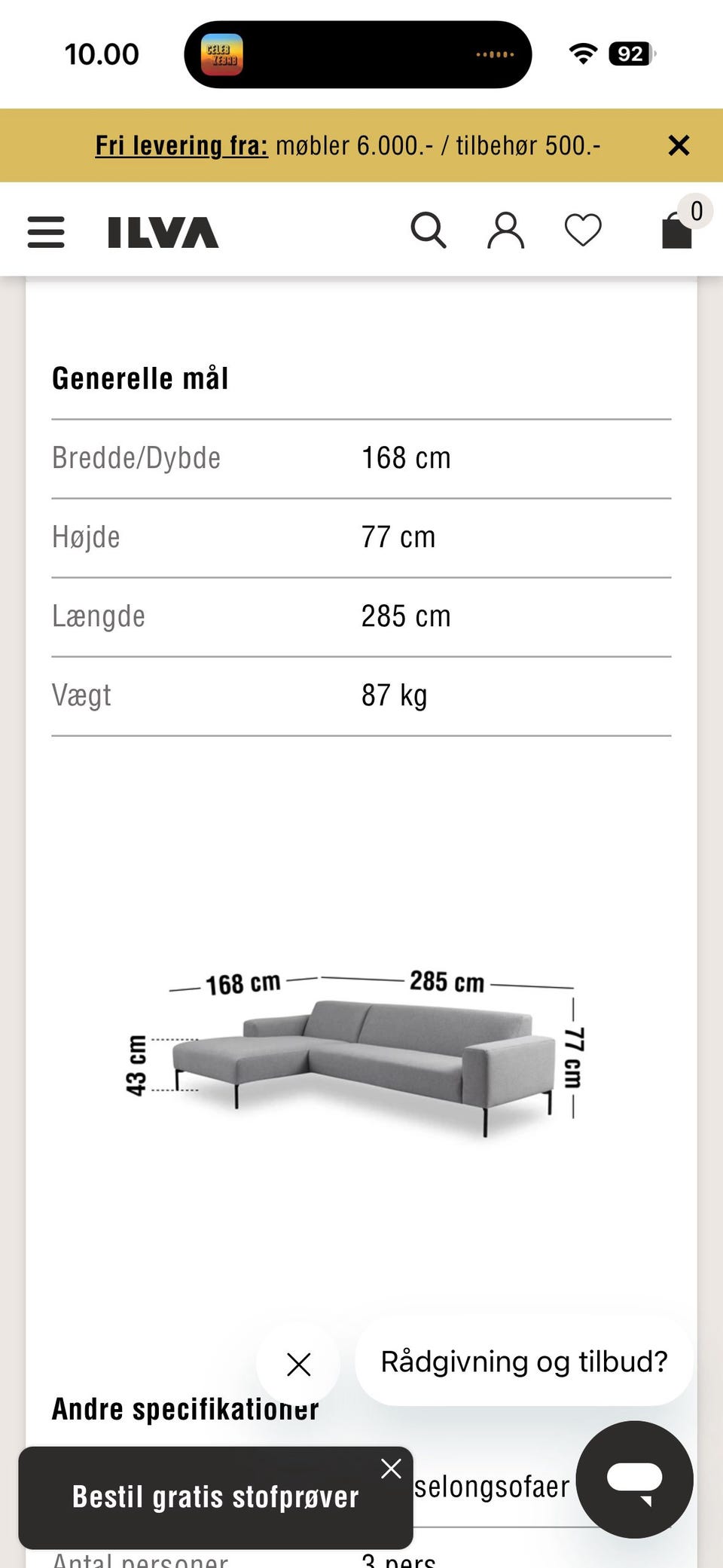The height and width of the screenshot is (1568, 723).
Task: Dismiss the free delivery banner
Action: (x=680, y=145)
